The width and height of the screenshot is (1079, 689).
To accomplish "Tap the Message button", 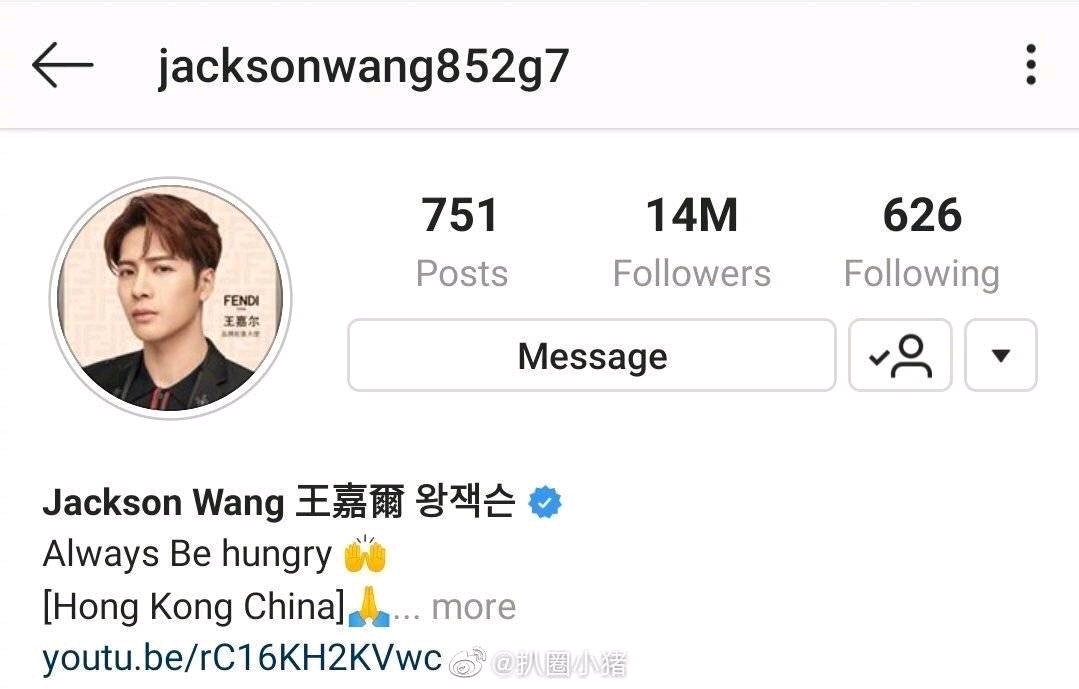I will point(592,356).
